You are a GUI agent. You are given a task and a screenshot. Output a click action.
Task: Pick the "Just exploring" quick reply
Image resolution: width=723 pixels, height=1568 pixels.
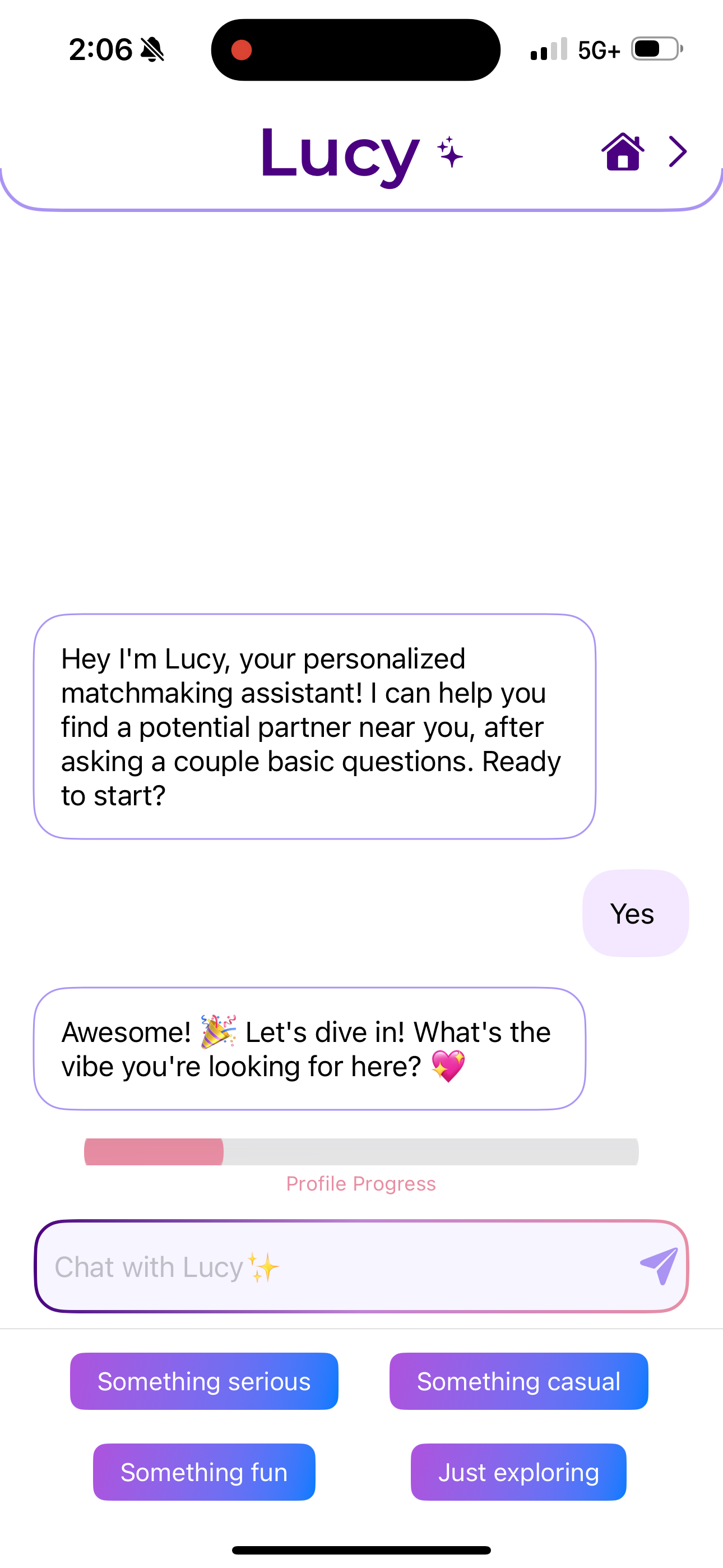coord(518,1472)
